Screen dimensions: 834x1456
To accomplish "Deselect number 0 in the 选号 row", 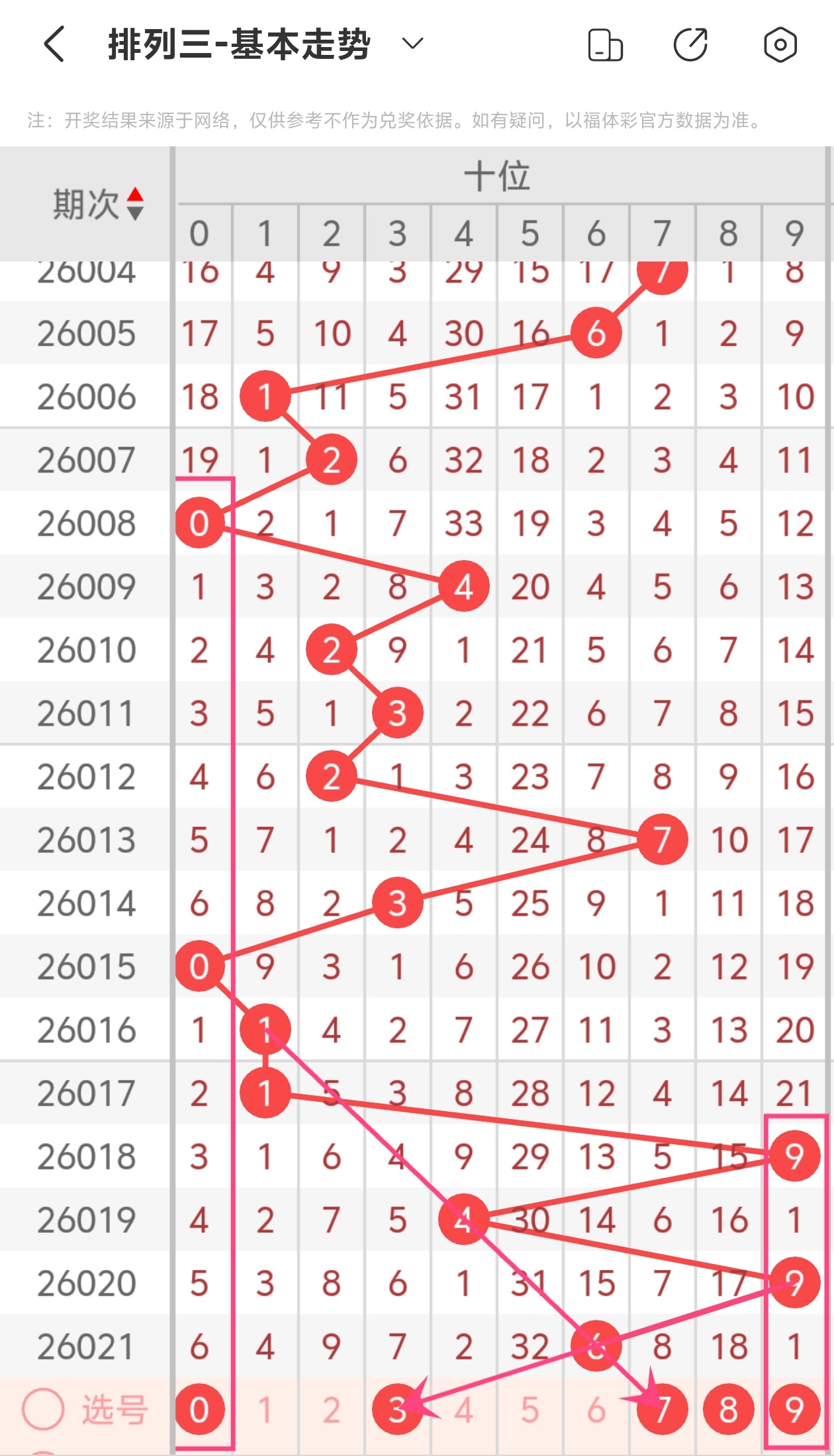I will (199, 1410).
